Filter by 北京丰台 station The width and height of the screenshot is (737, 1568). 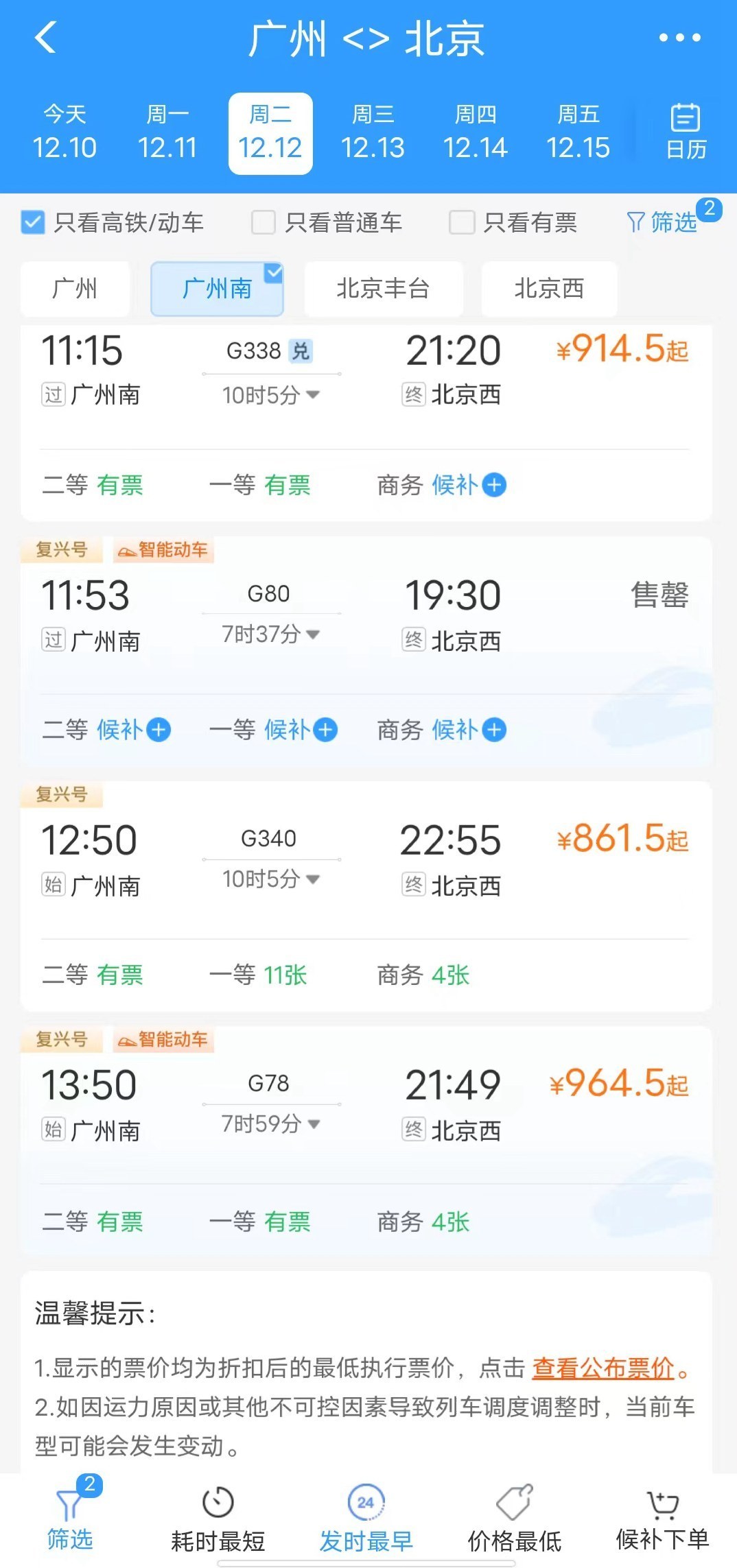[383, 289]
